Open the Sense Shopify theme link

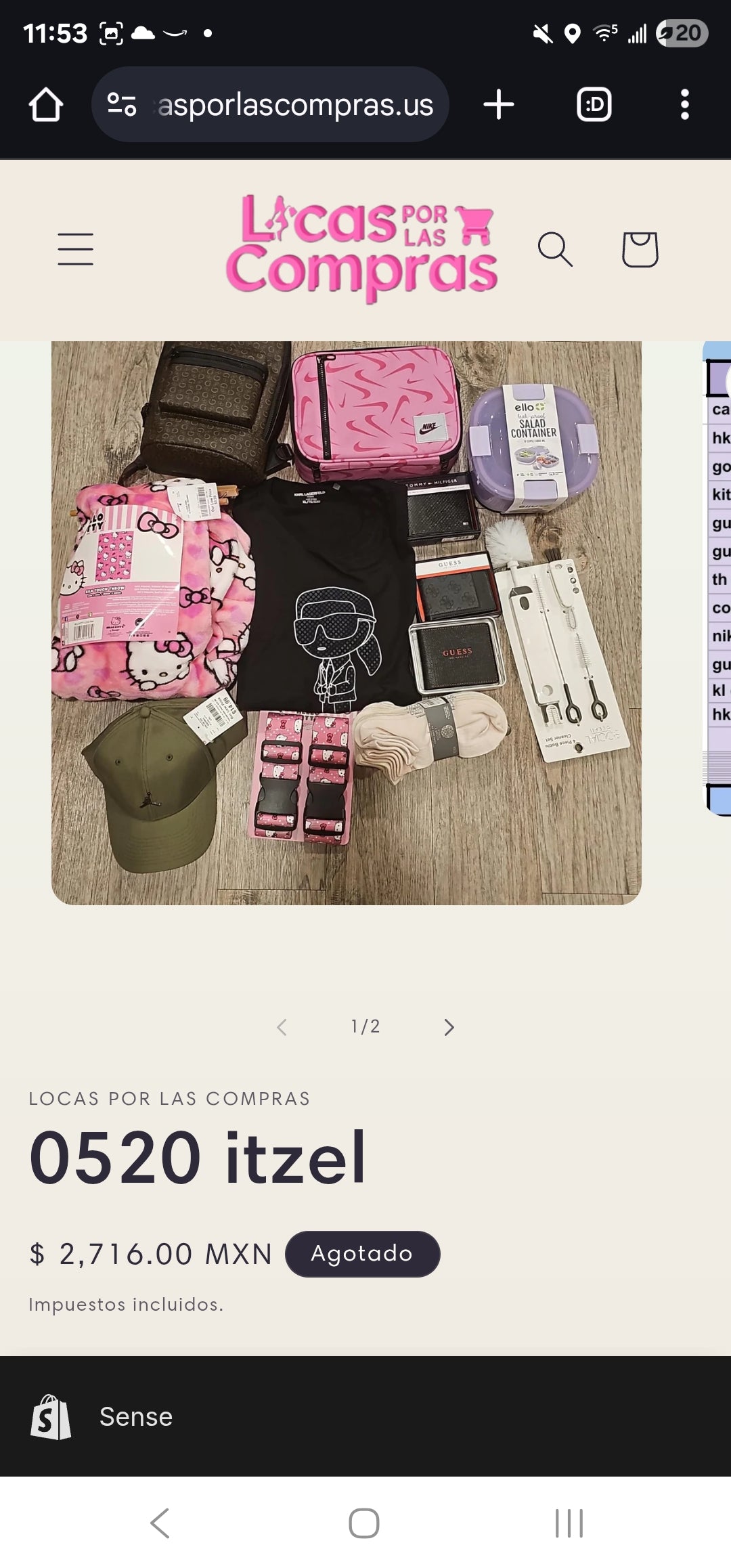click(x=135, y=1416)
